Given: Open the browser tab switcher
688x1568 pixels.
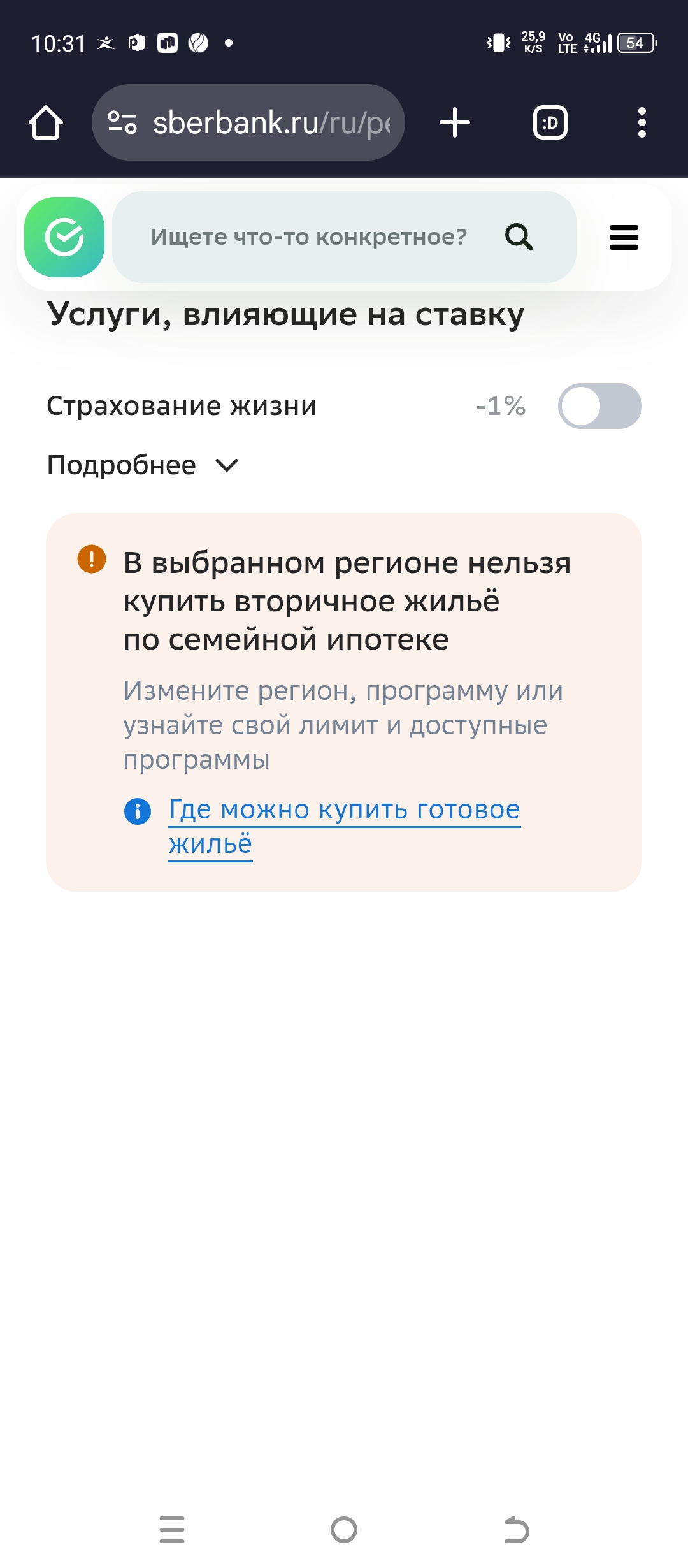Looking at the screenshot, I should [x=550, y=122].
